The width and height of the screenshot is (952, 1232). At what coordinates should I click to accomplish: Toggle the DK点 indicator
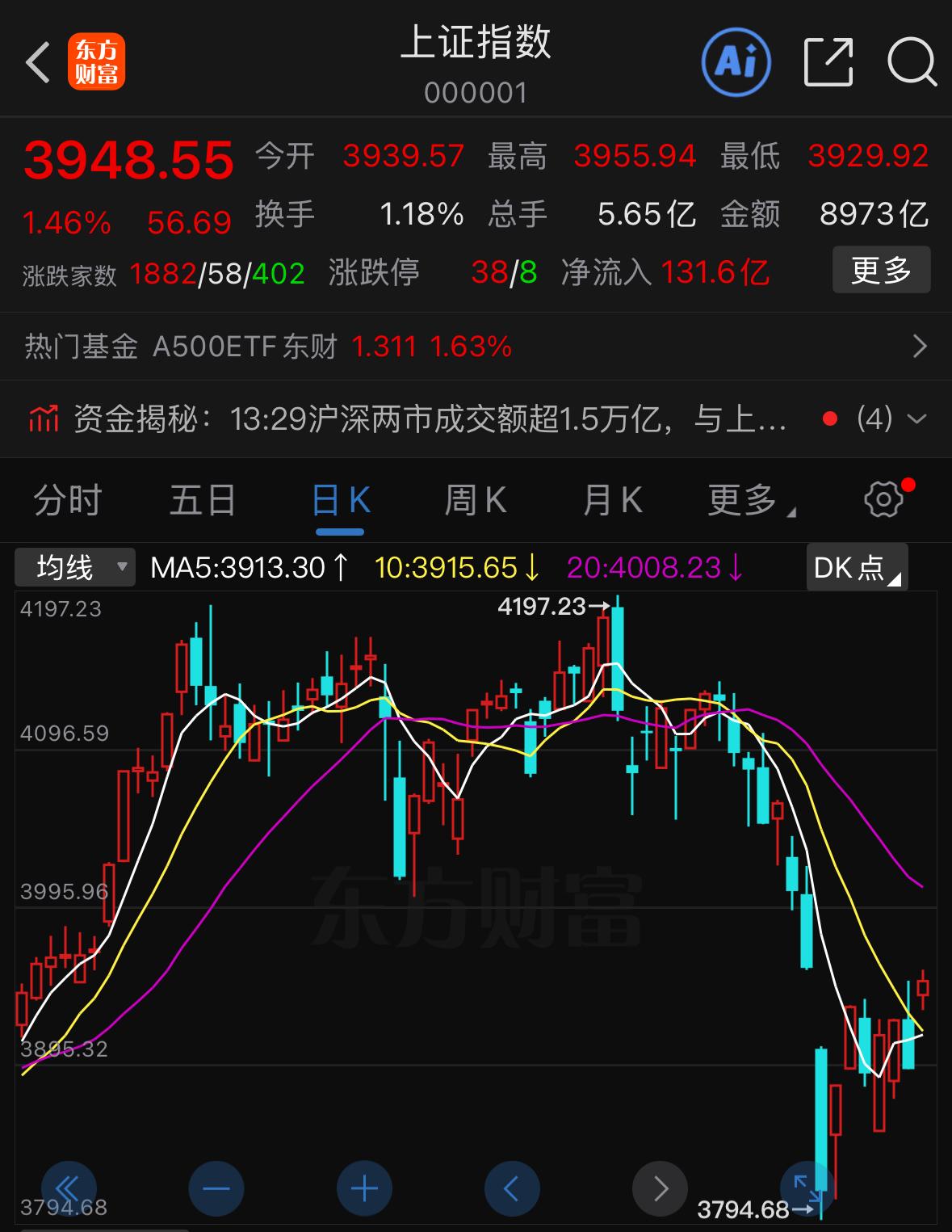point(855,568)
